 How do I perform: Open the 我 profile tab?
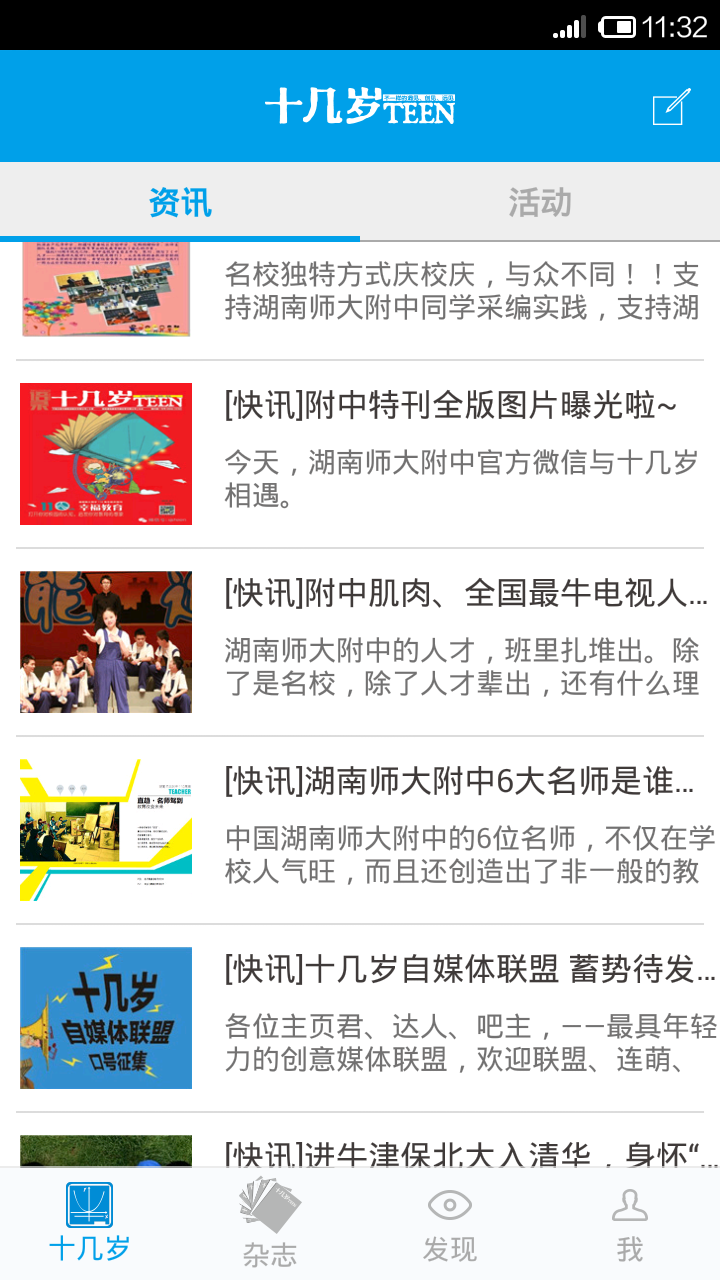coord(630,1224)
